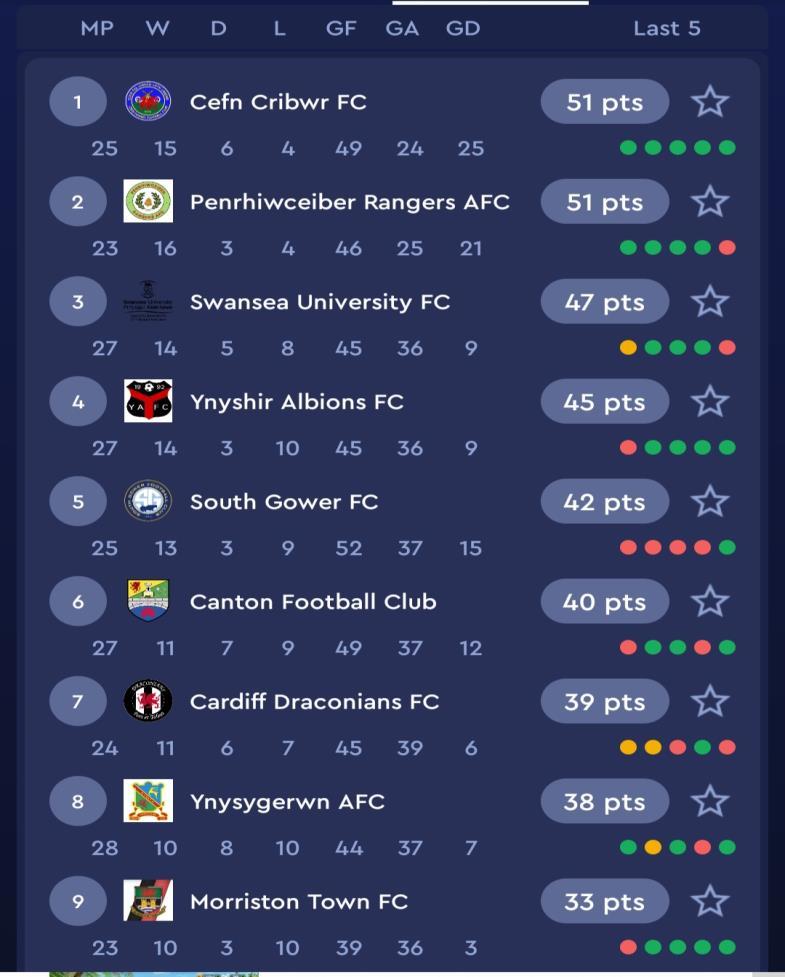View Swansea University FC team page
The image size is (785, 977).
tap(319, 302)
